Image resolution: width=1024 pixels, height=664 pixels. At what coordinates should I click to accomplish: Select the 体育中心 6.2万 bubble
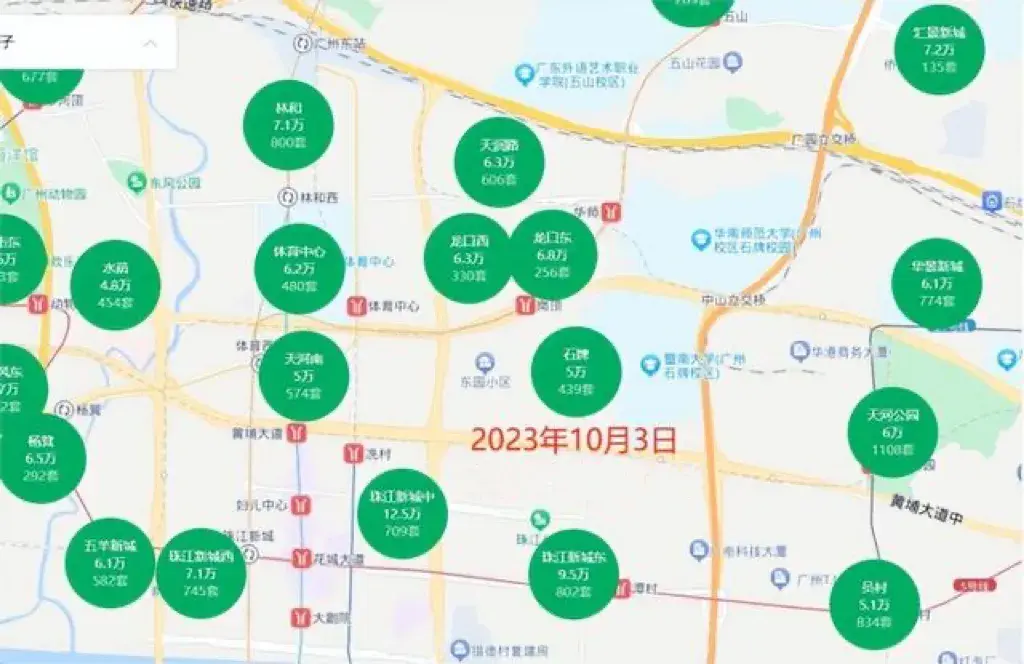(x=300, y=268)
